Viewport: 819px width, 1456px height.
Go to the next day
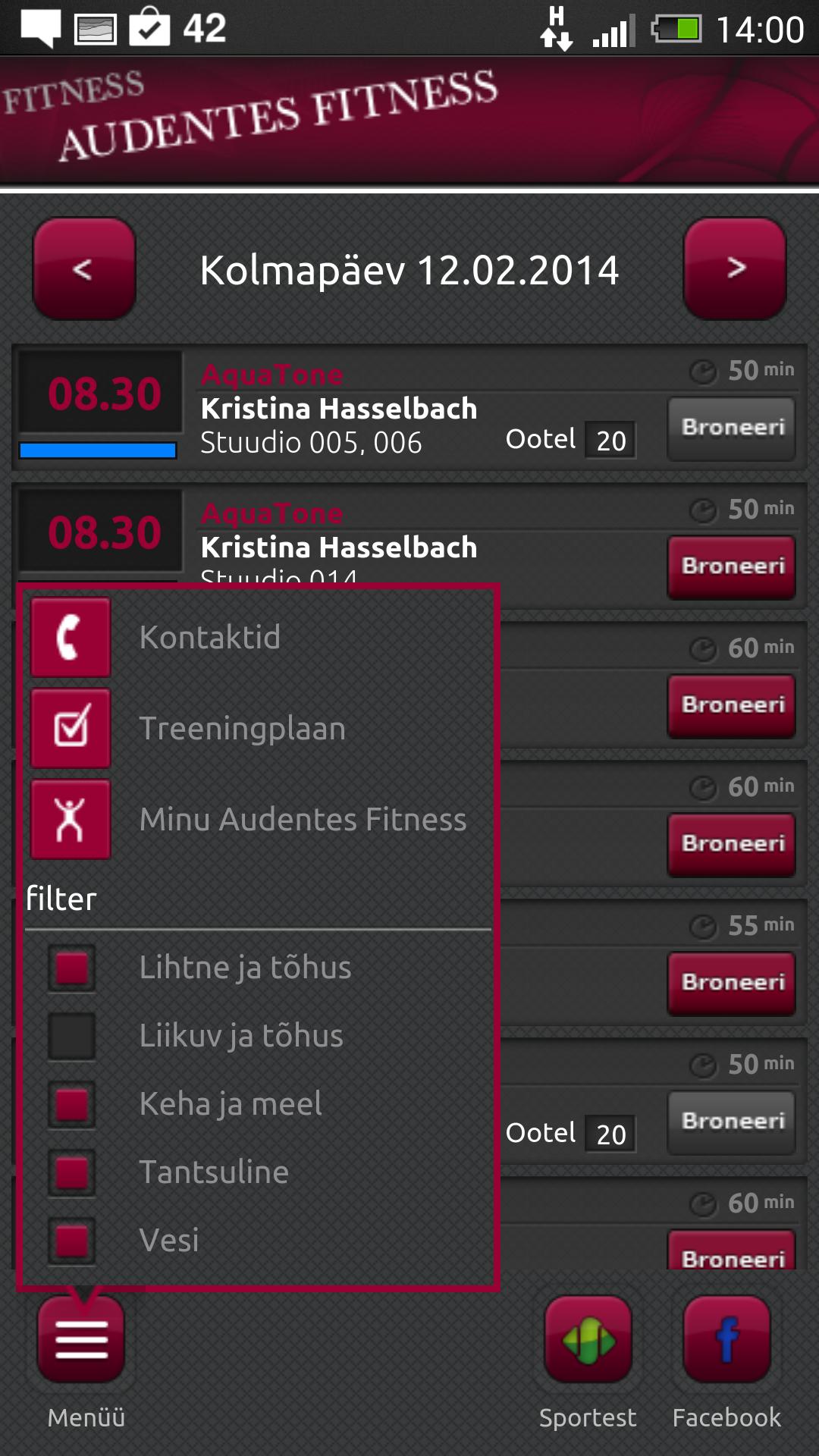[734, 269]
